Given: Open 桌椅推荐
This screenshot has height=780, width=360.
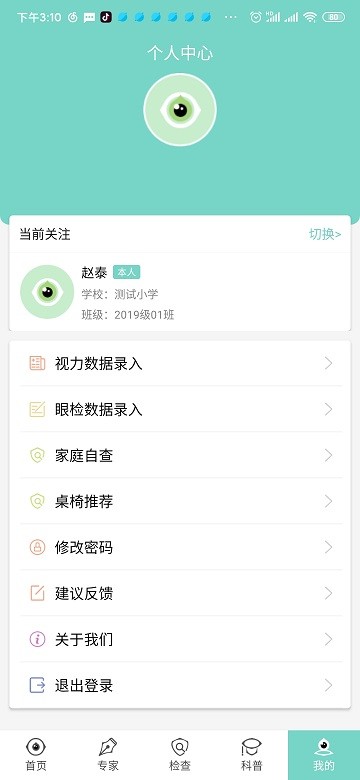Looking at the screenshot, I should 180,501.
